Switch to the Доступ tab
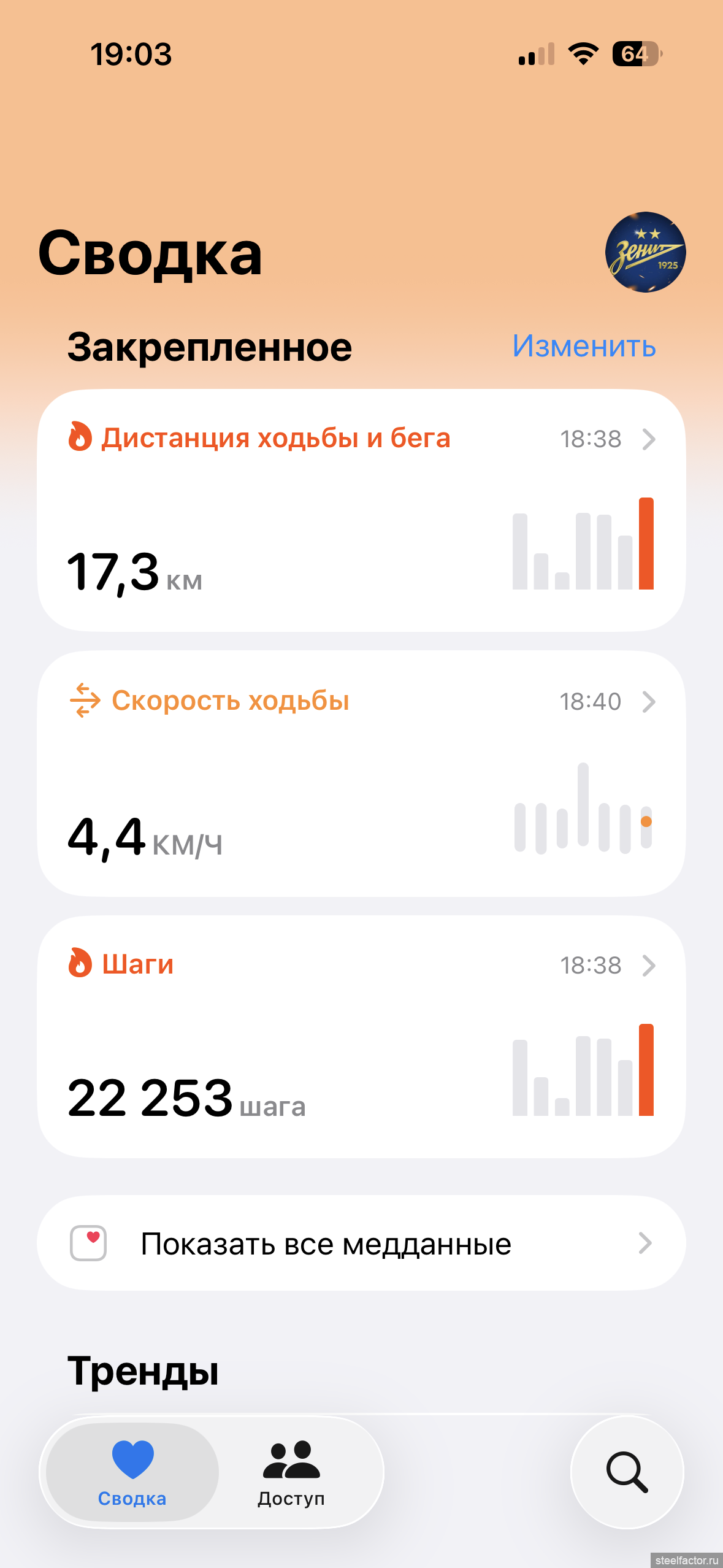723x1568 pixels. [291, 1472]
